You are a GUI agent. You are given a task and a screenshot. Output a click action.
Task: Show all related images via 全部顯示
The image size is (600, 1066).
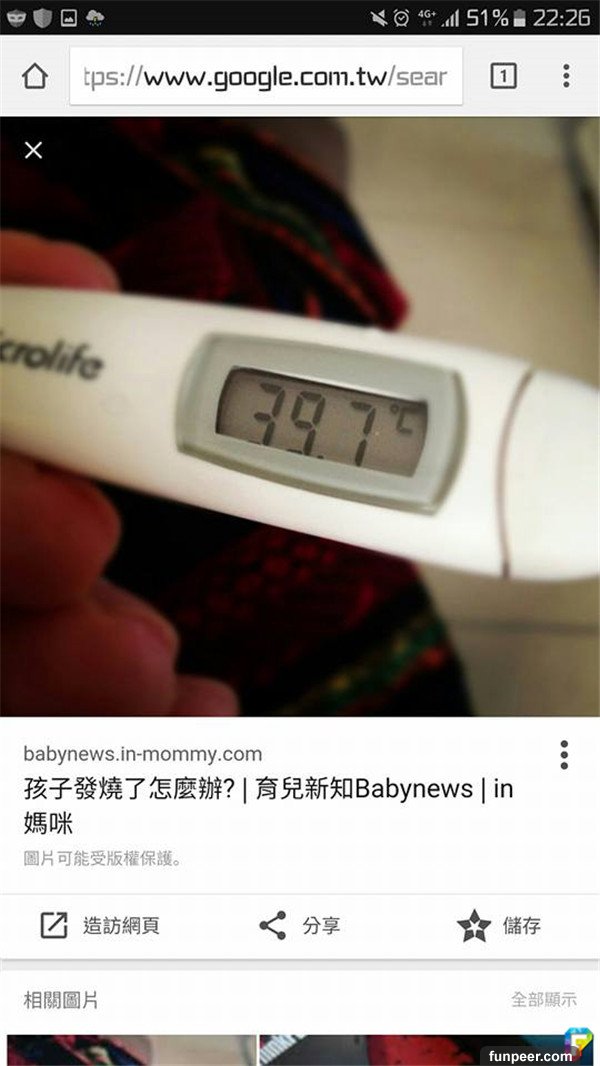(x=543, y=999)
